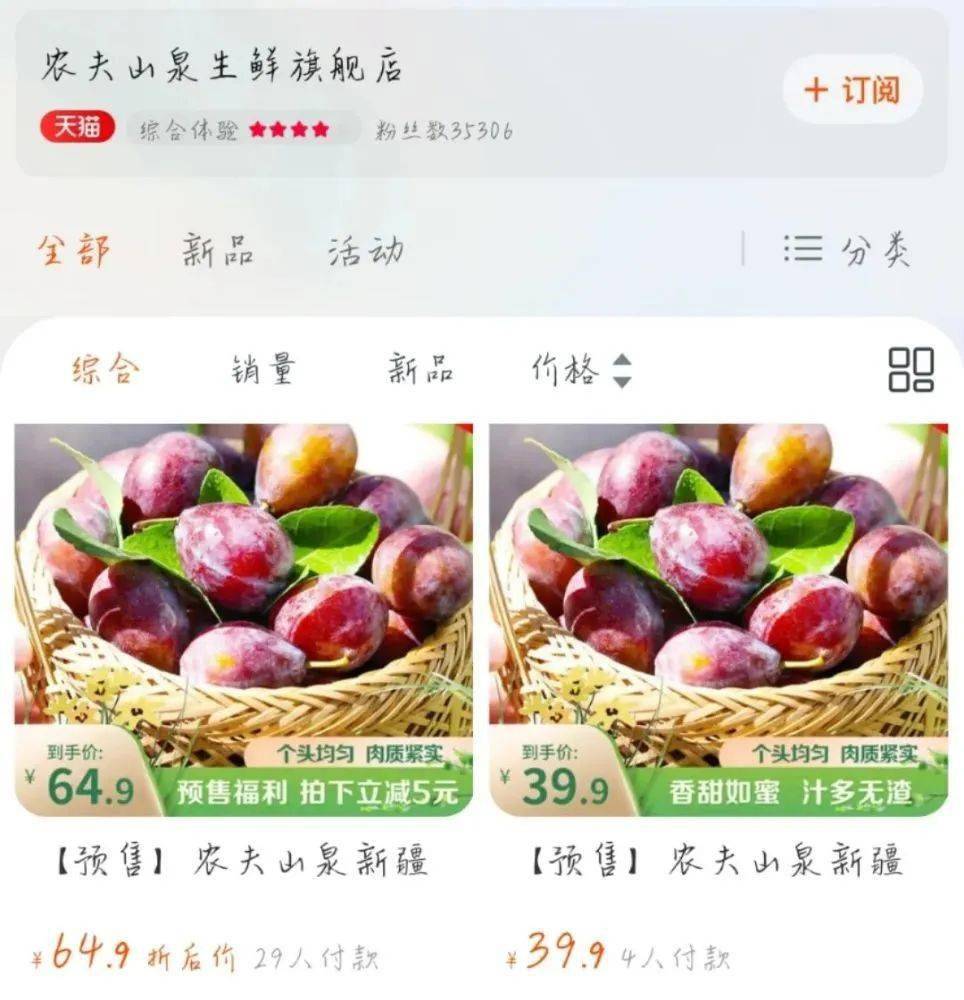964x1000 pixels.
Task: Open the 活动 tab
Action: tap(366, 250)
